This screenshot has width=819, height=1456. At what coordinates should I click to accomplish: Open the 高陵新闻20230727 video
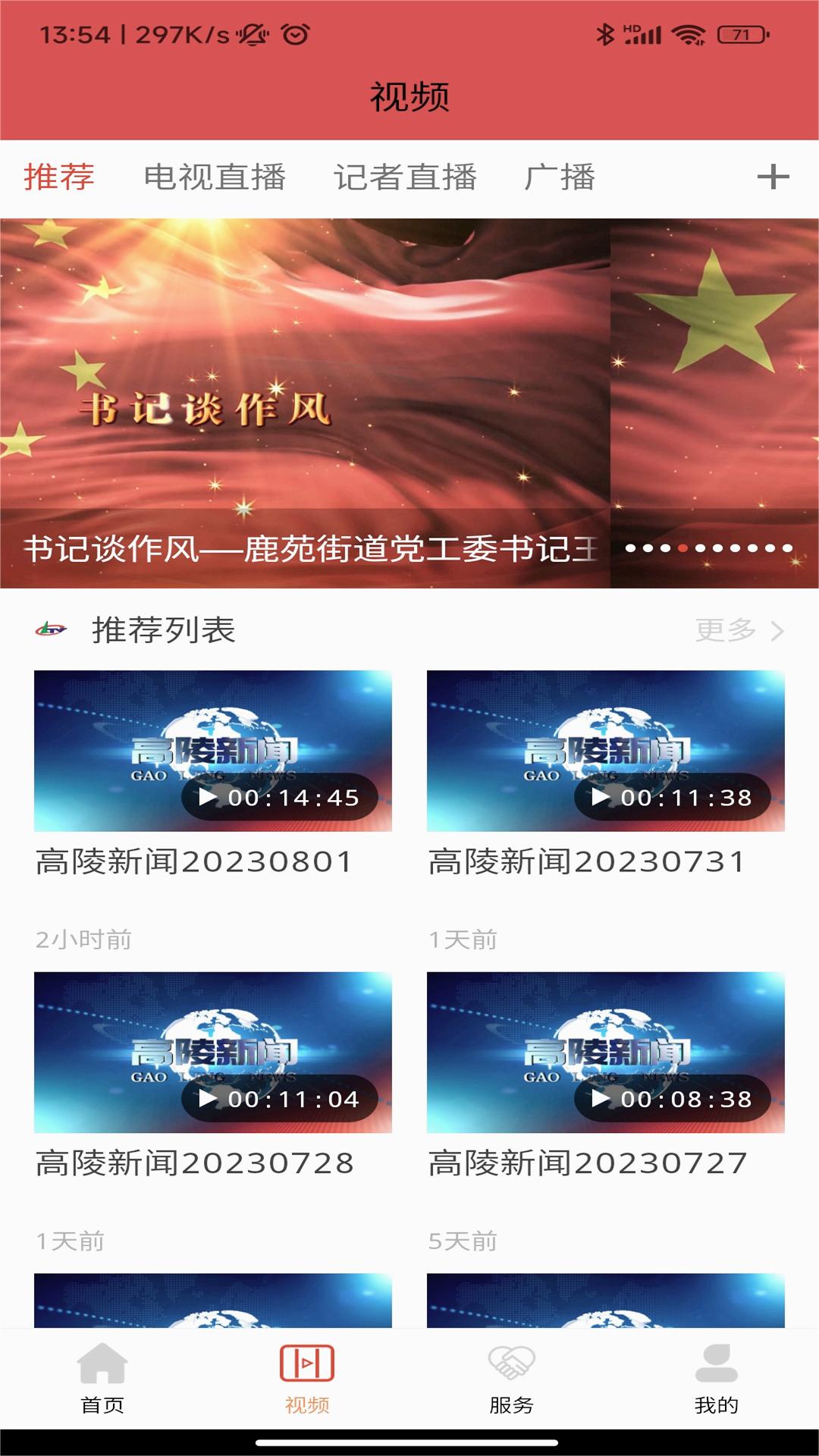point(606,1053)
